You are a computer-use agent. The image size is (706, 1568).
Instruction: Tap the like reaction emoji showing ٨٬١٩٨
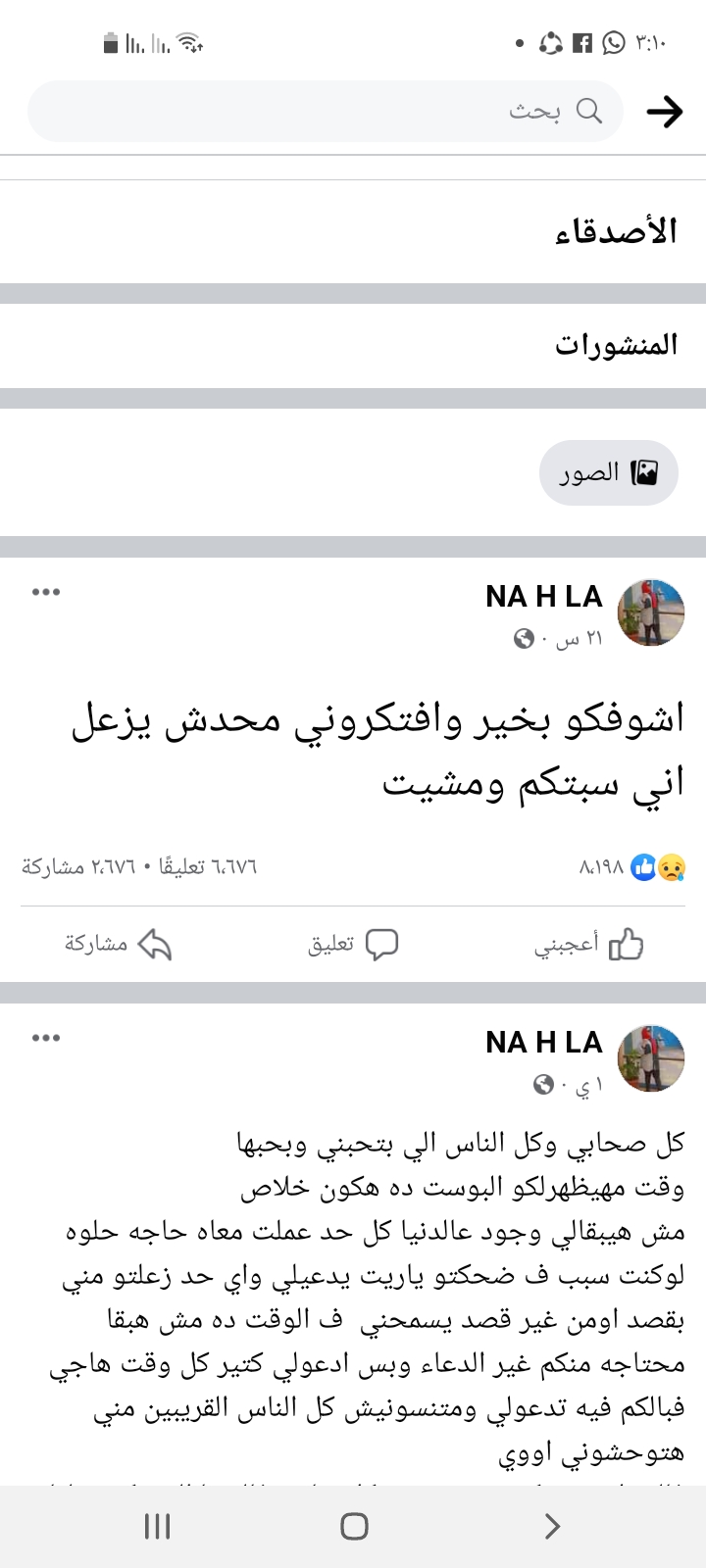click(645, 866)
